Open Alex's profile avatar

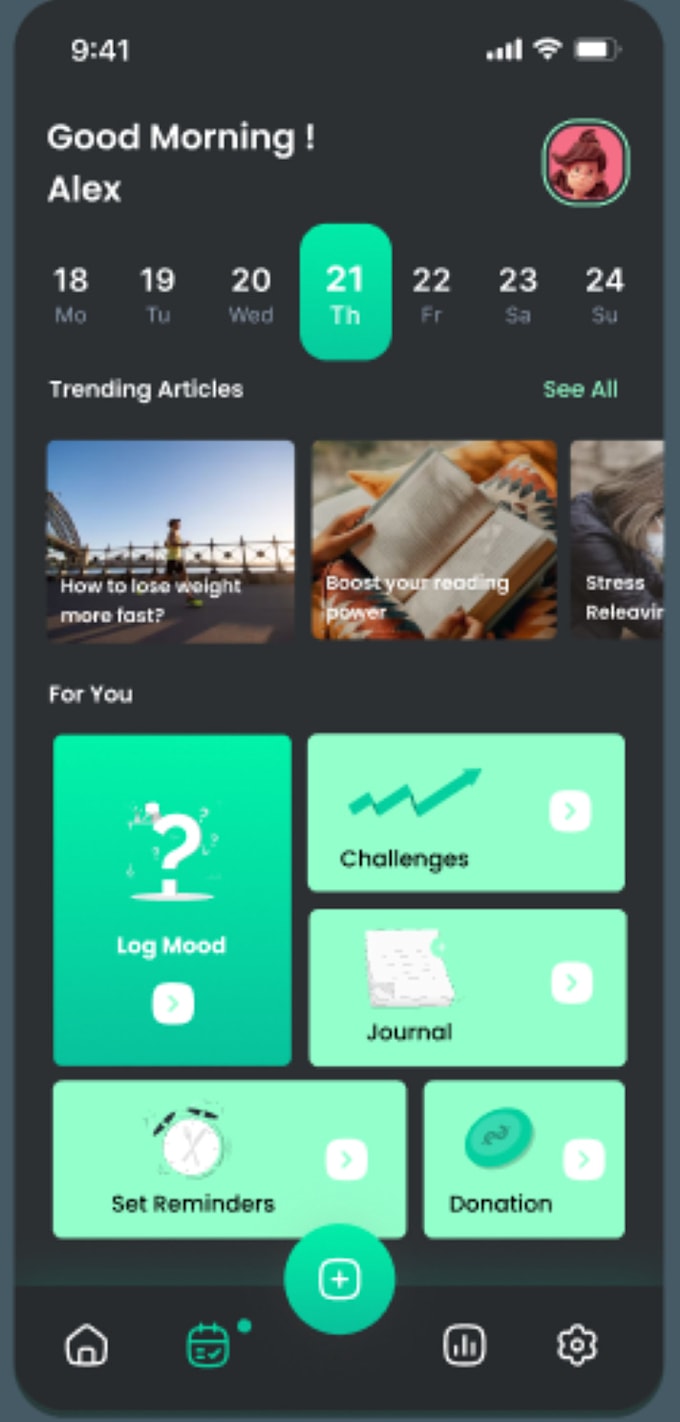point(586,162)
